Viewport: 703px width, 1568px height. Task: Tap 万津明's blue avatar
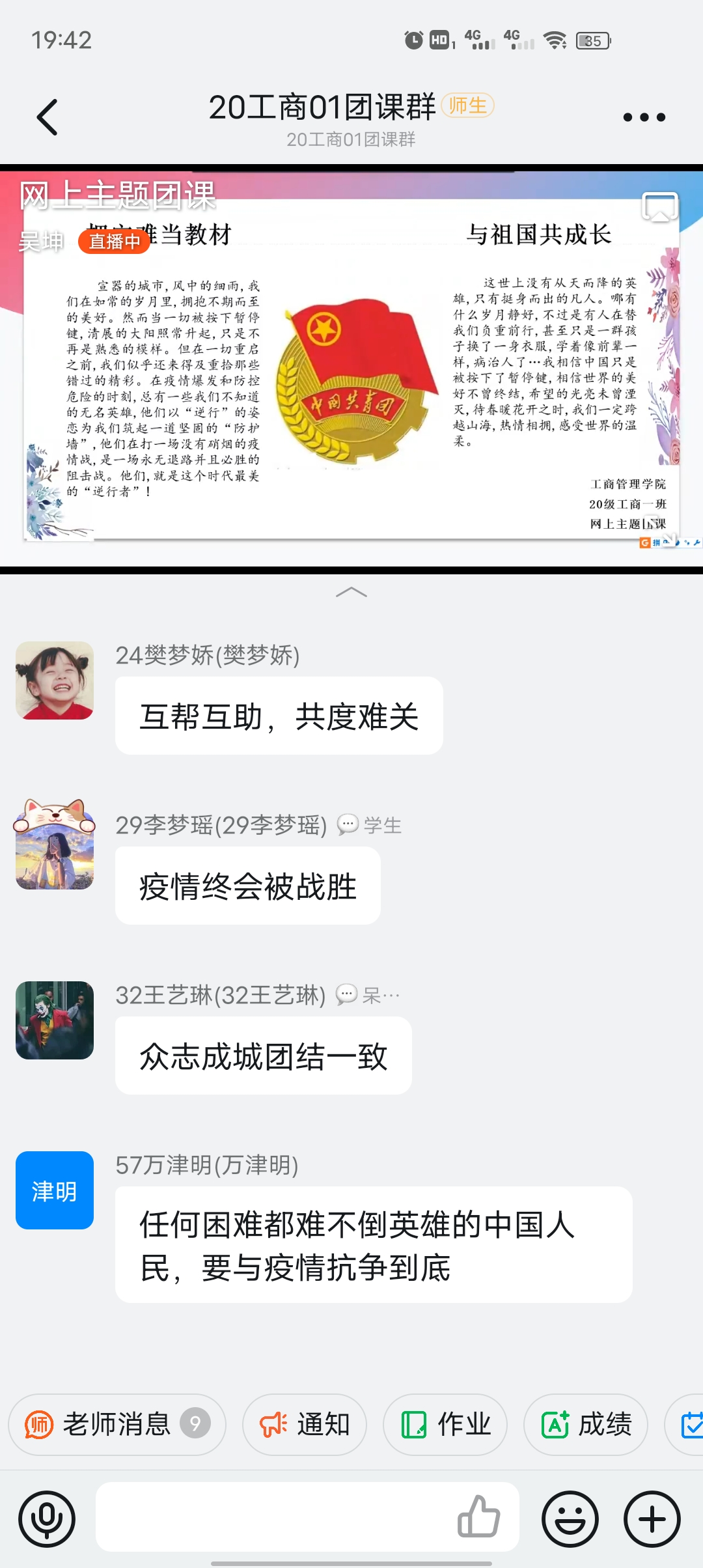tap(55, 1190)
